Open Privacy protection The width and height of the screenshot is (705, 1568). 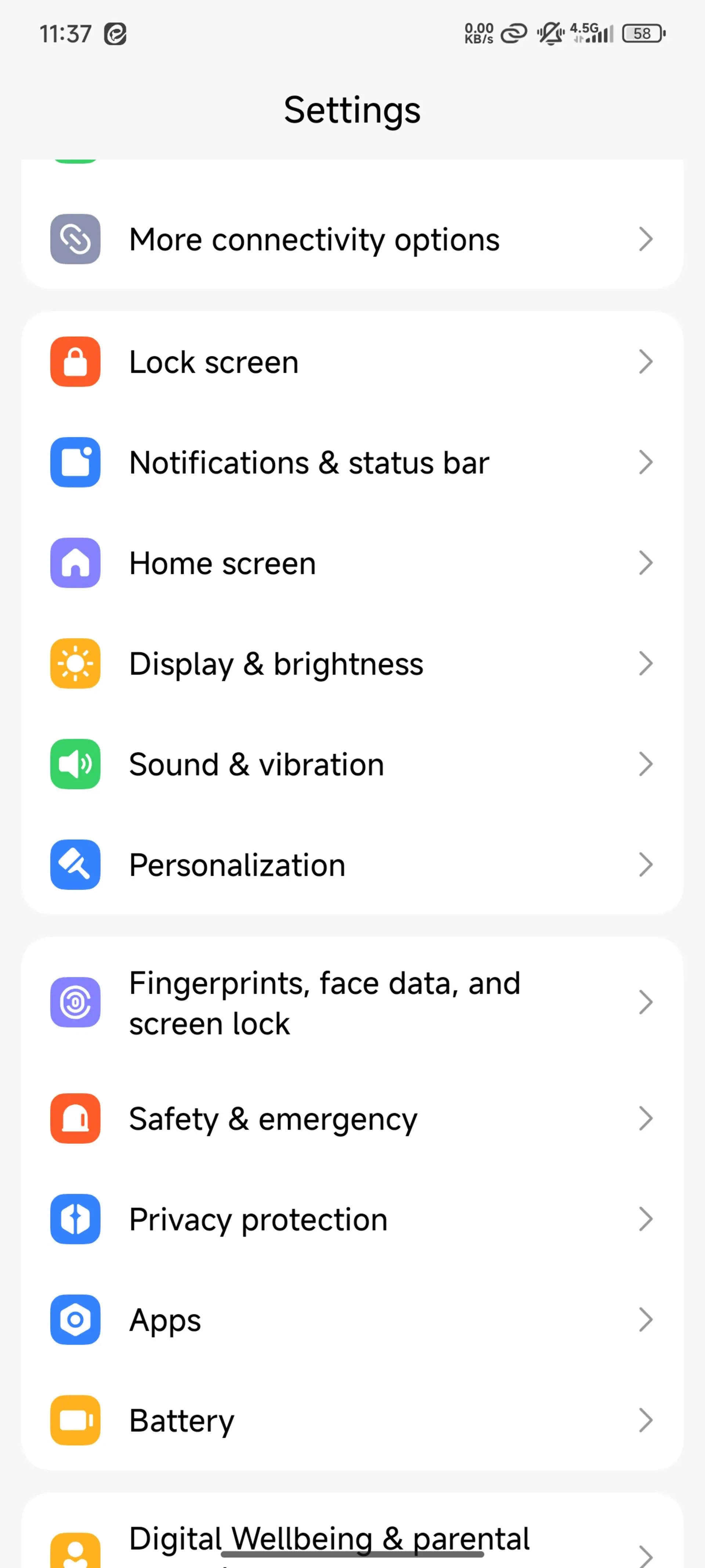click(x=352, y=1219)
